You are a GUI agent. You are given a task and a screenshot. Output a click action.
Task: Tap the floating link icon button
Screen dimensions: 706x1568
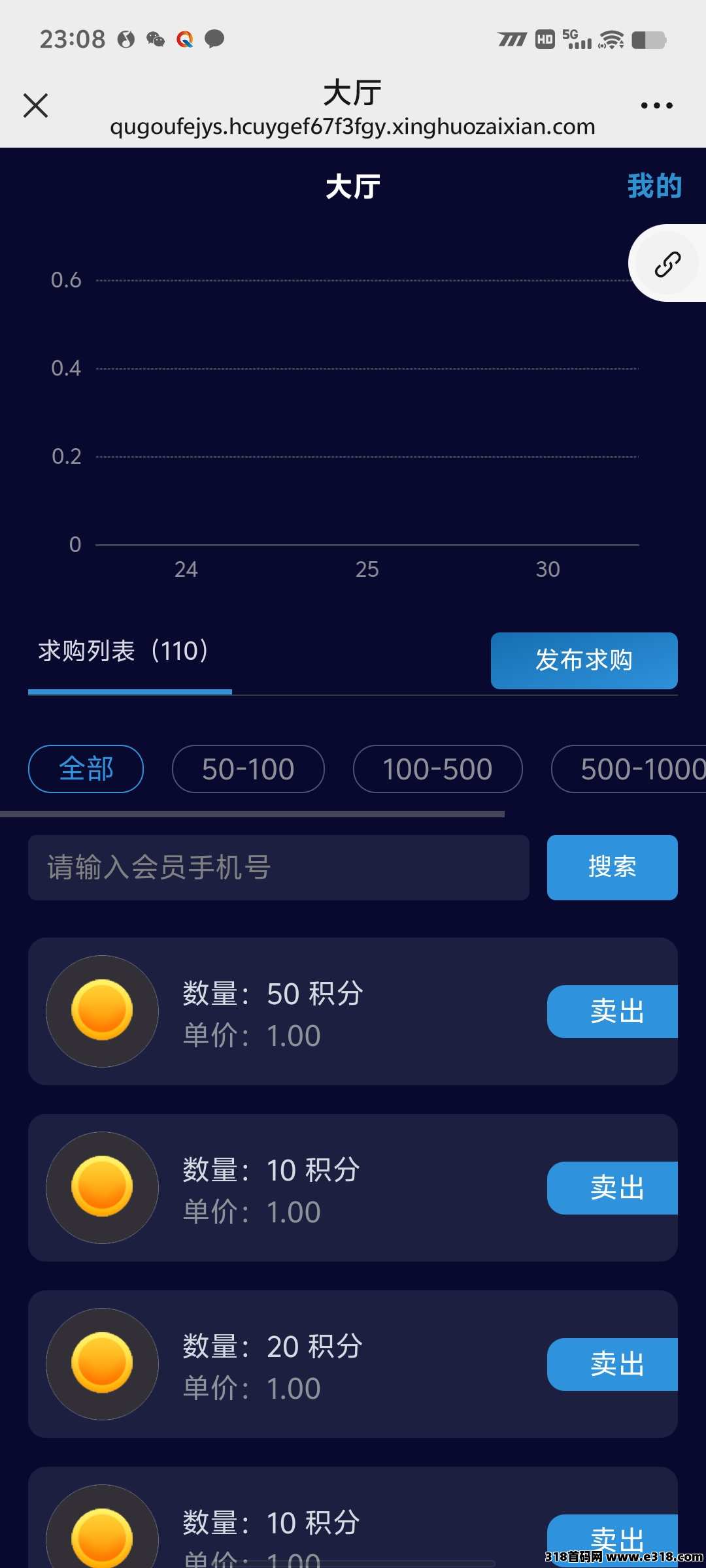tap(667, 264)
